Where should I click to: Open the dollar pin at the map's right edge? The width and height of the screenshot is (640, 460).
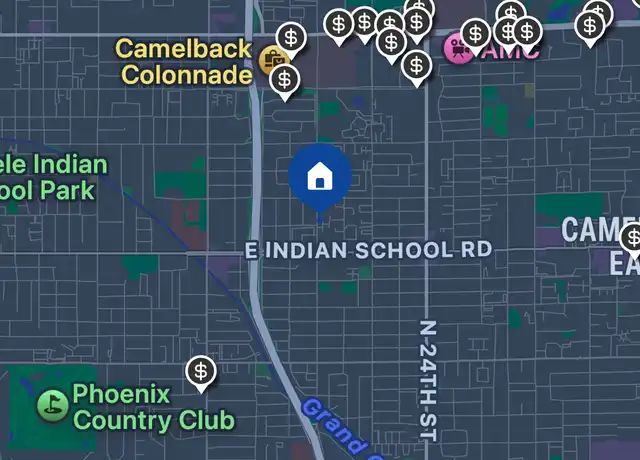632,239
